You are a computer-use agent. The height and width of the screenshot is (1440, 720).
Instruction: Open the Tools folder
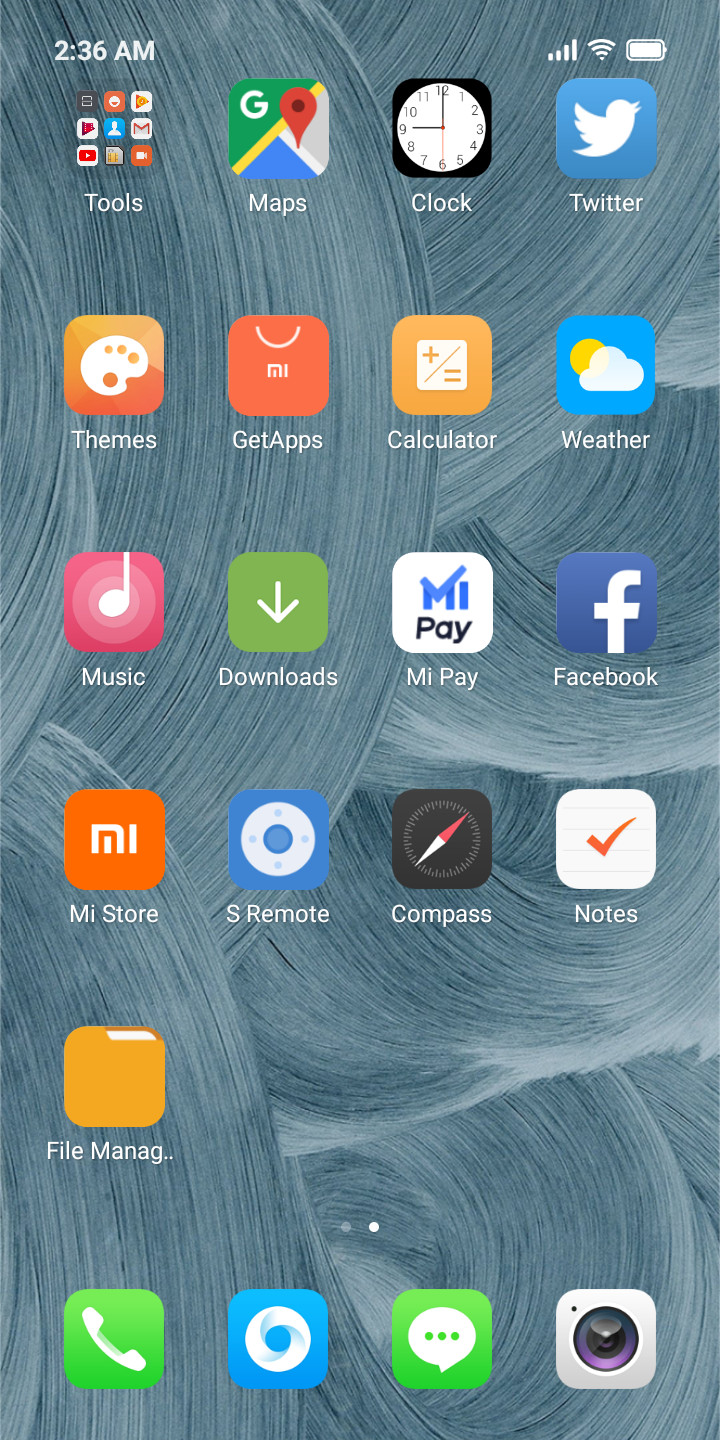pyautogui.click(x=114, y=129)
